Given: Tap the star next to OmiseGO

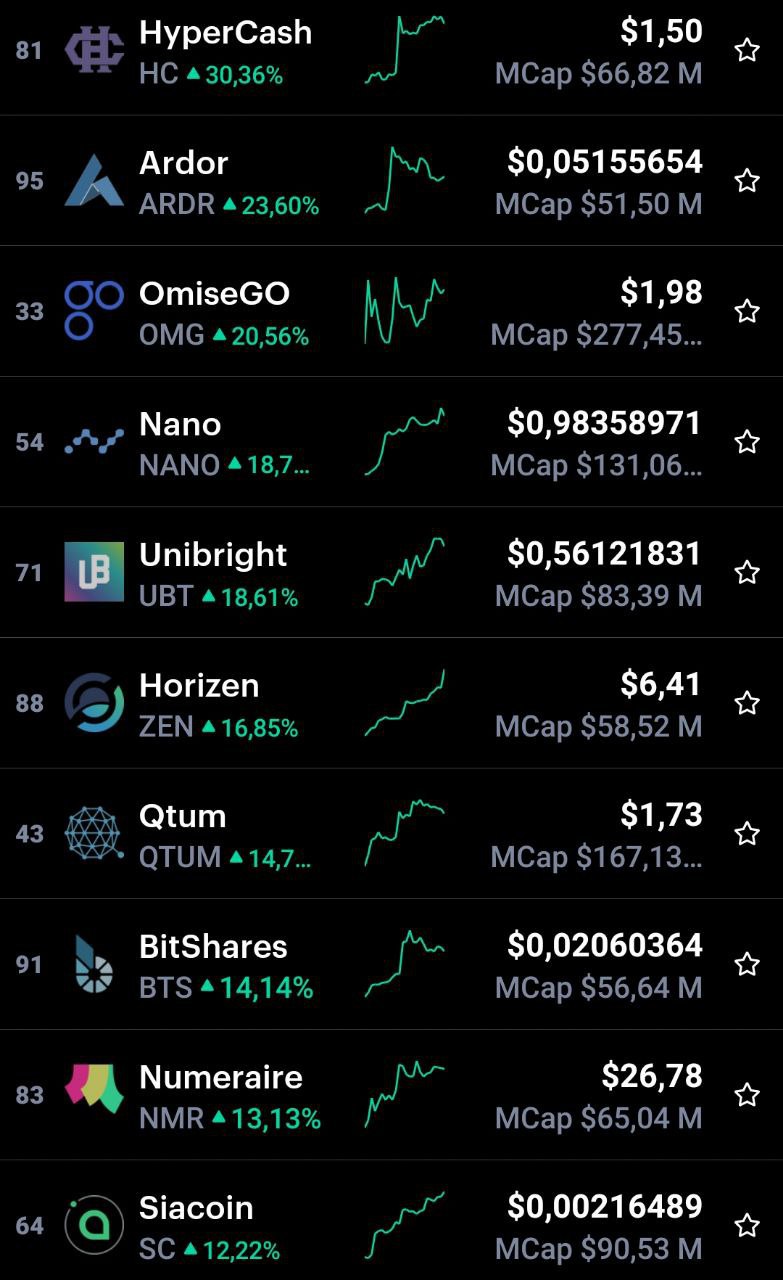Looking at the screenshot, I should click(747, 311).
